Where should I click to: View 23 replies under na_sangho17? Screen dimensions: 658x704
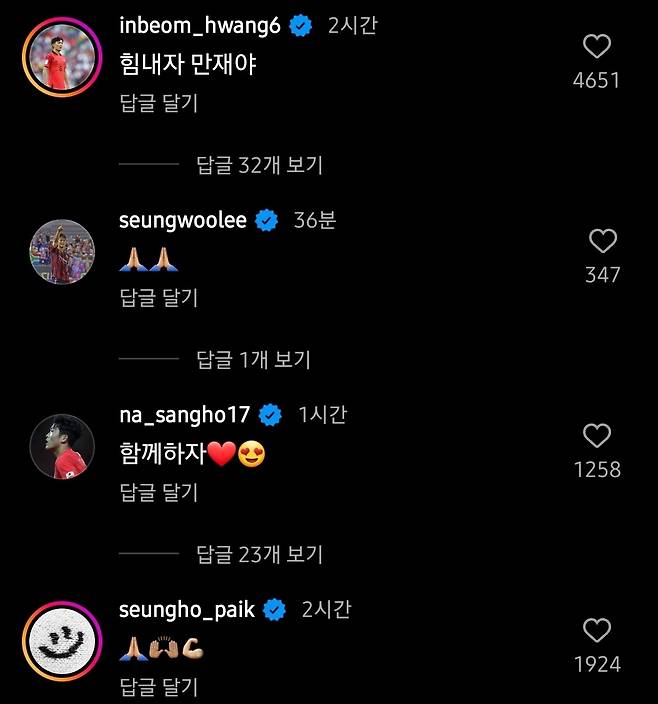pos(259,554)
